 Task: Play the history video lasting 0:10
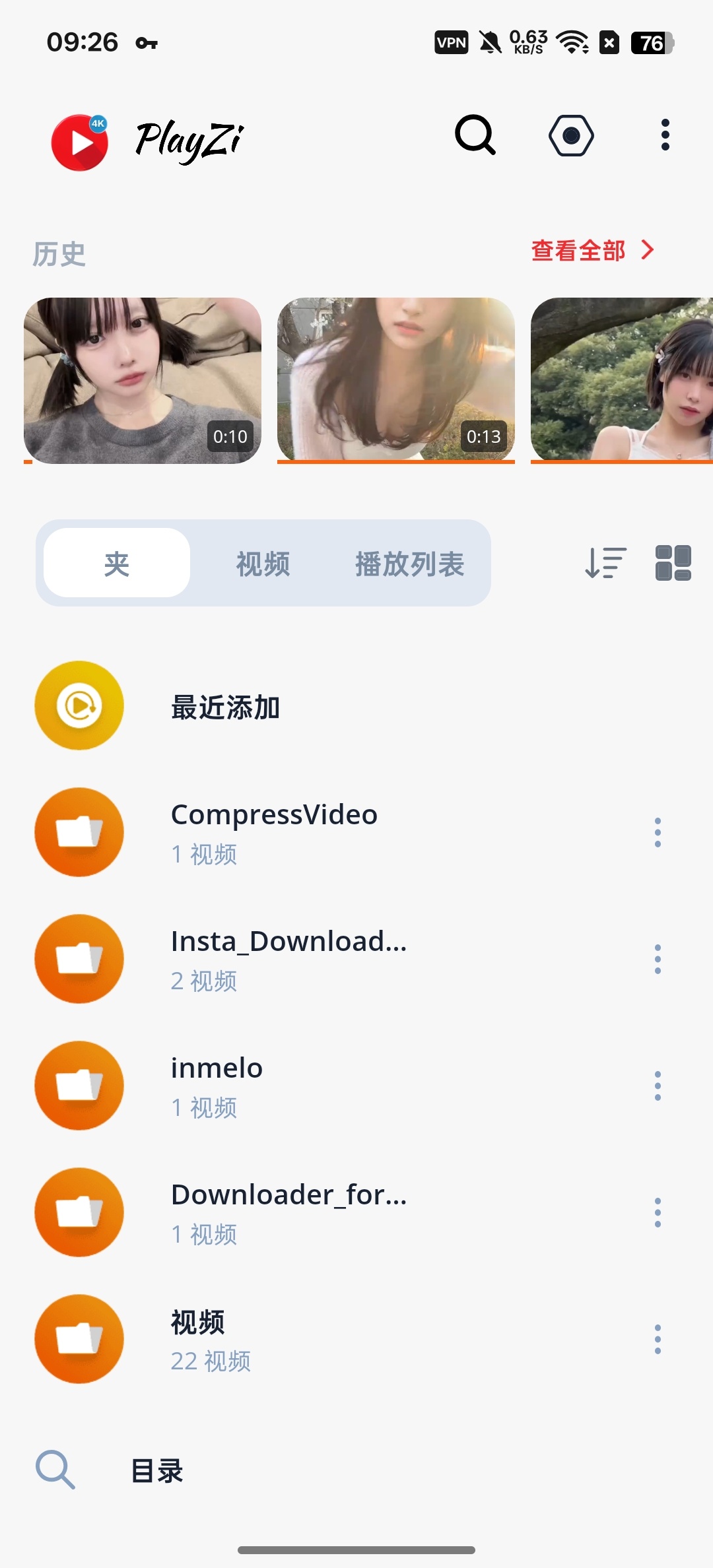click(x=143, y=381)
